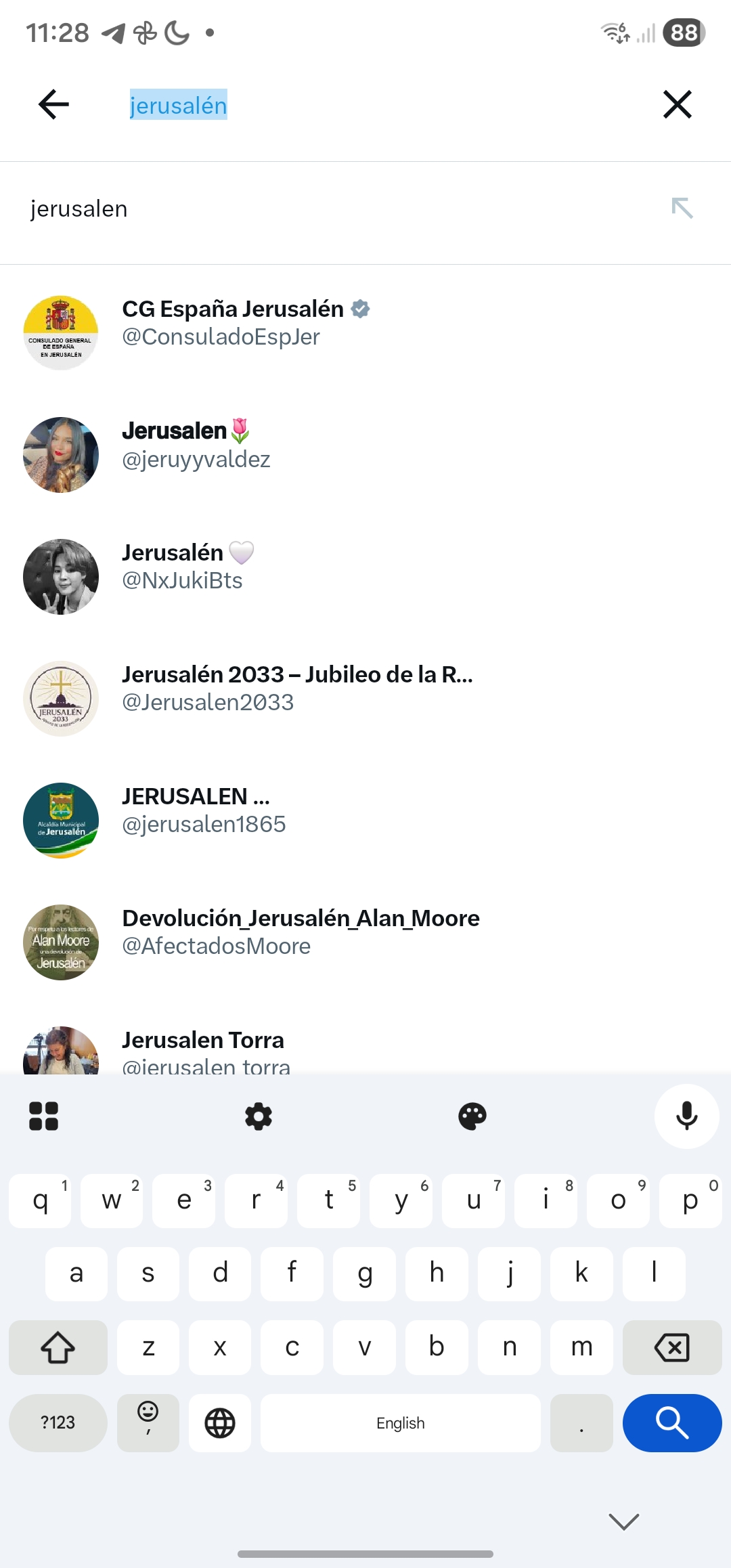The image size is (731, 1568).
Task: Open the @jeruyyvaldez profile
Action: coord(196,445)
